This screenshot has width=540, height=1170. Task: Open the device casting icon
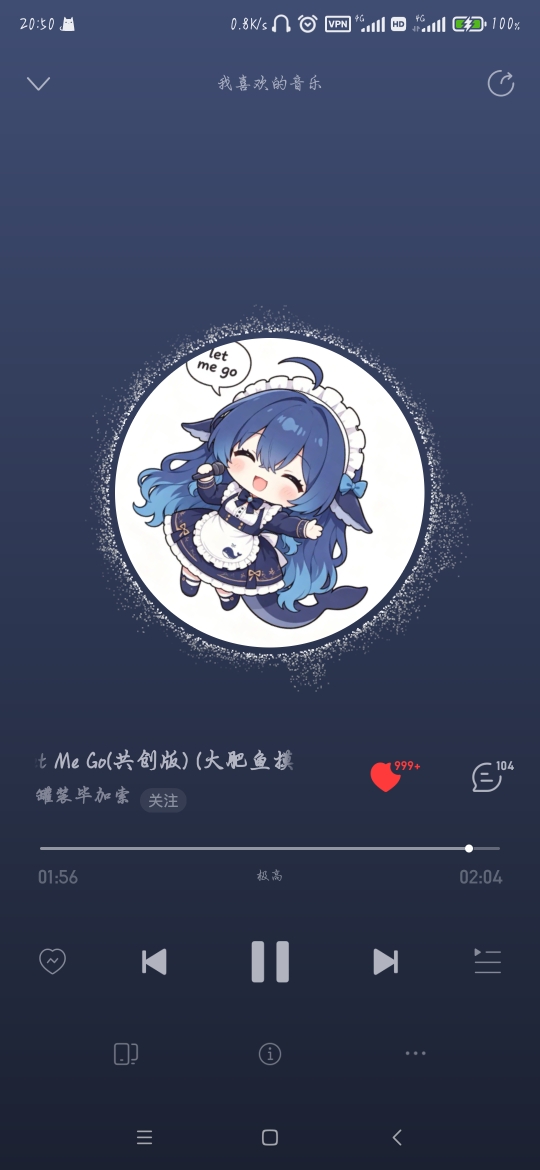pos(125,1054)
